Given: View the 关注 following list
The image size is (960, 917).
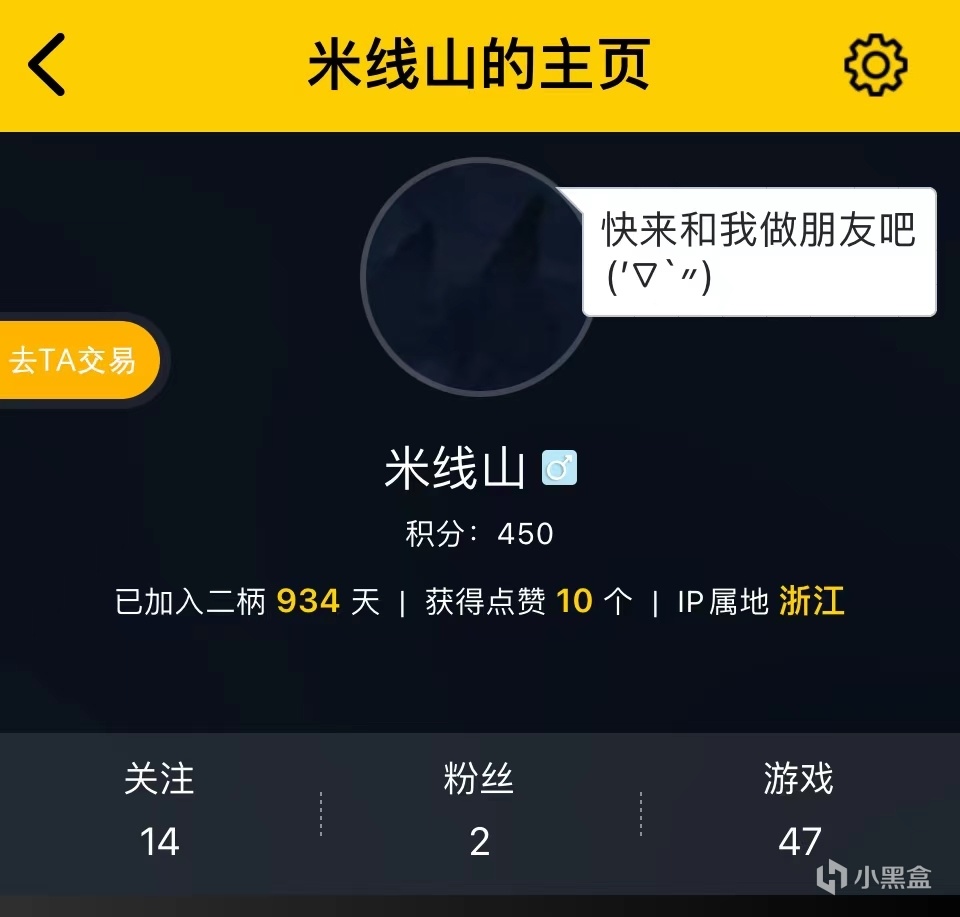Looking at the screenshot, I should tap(159, 810).
